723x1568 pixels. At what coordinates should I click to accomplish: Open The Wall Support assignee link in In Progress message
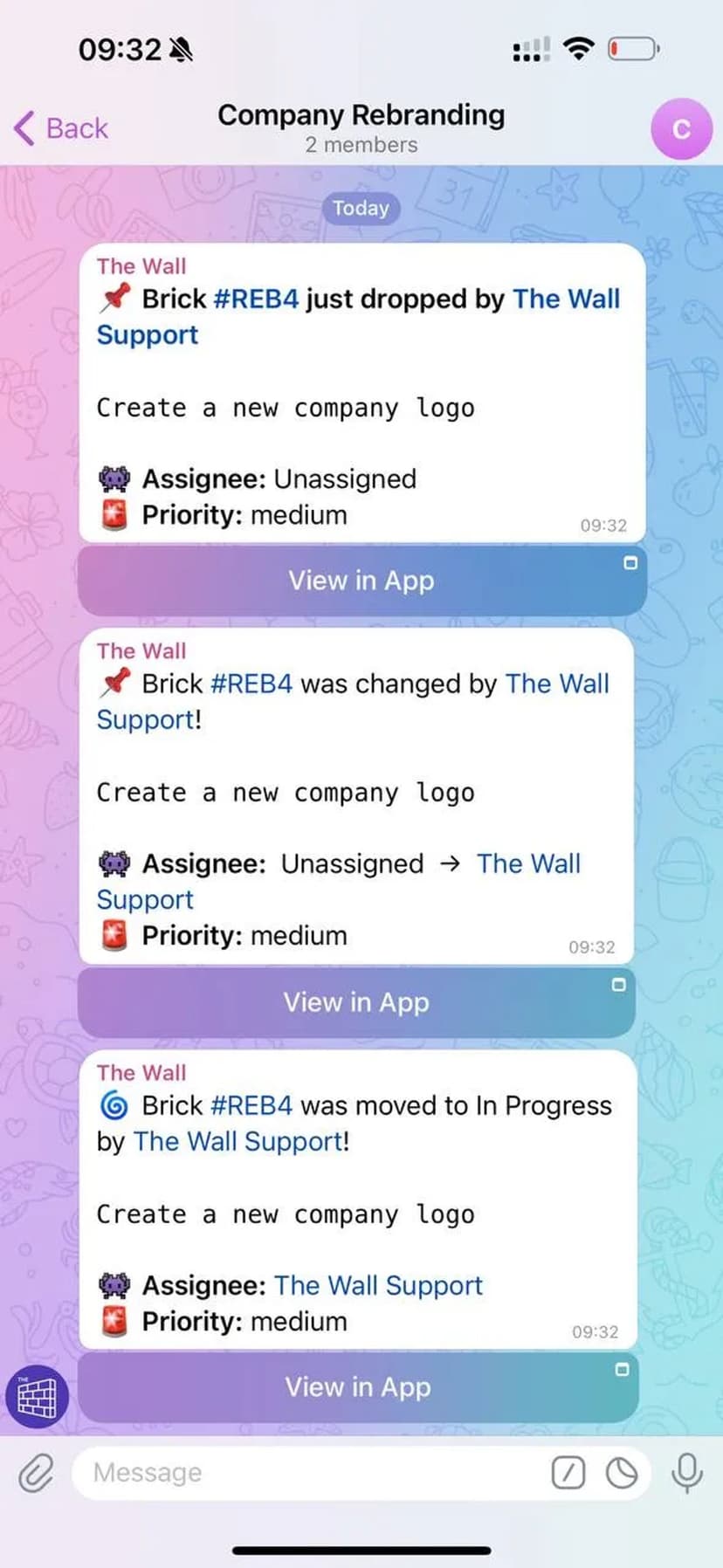coord(378,1285)
